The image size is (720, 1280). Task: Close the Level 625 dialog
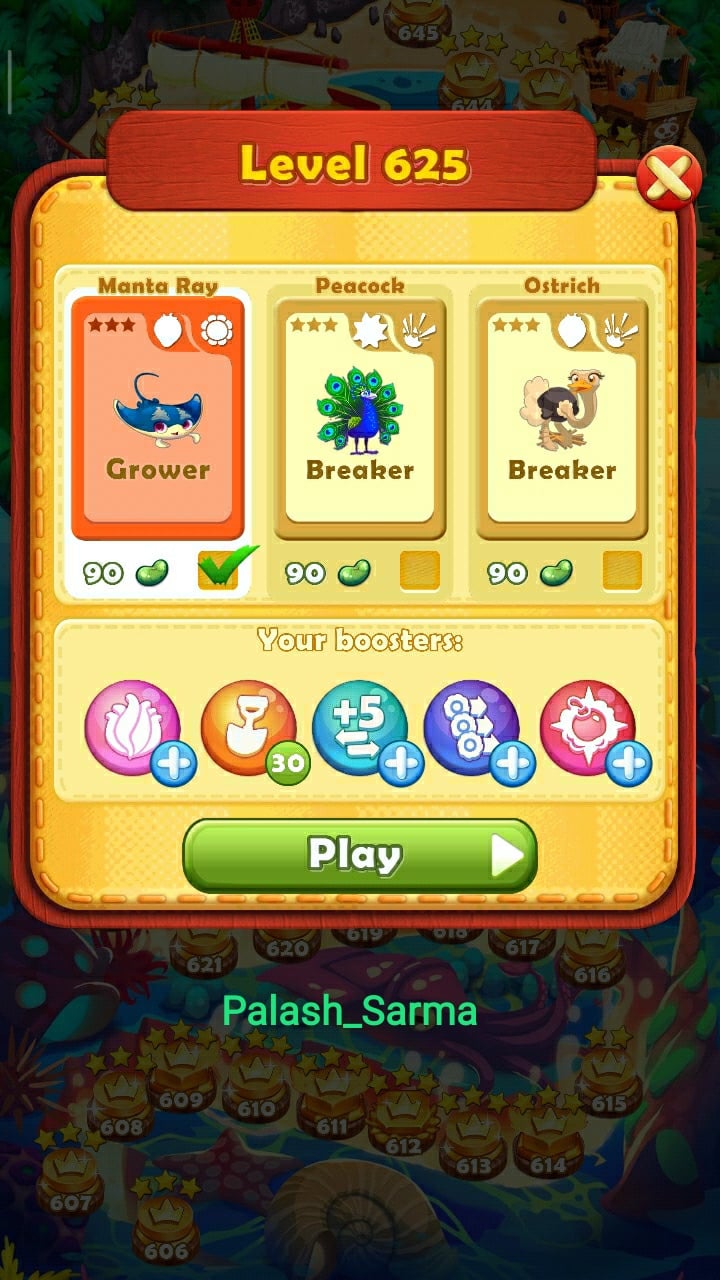668,178
